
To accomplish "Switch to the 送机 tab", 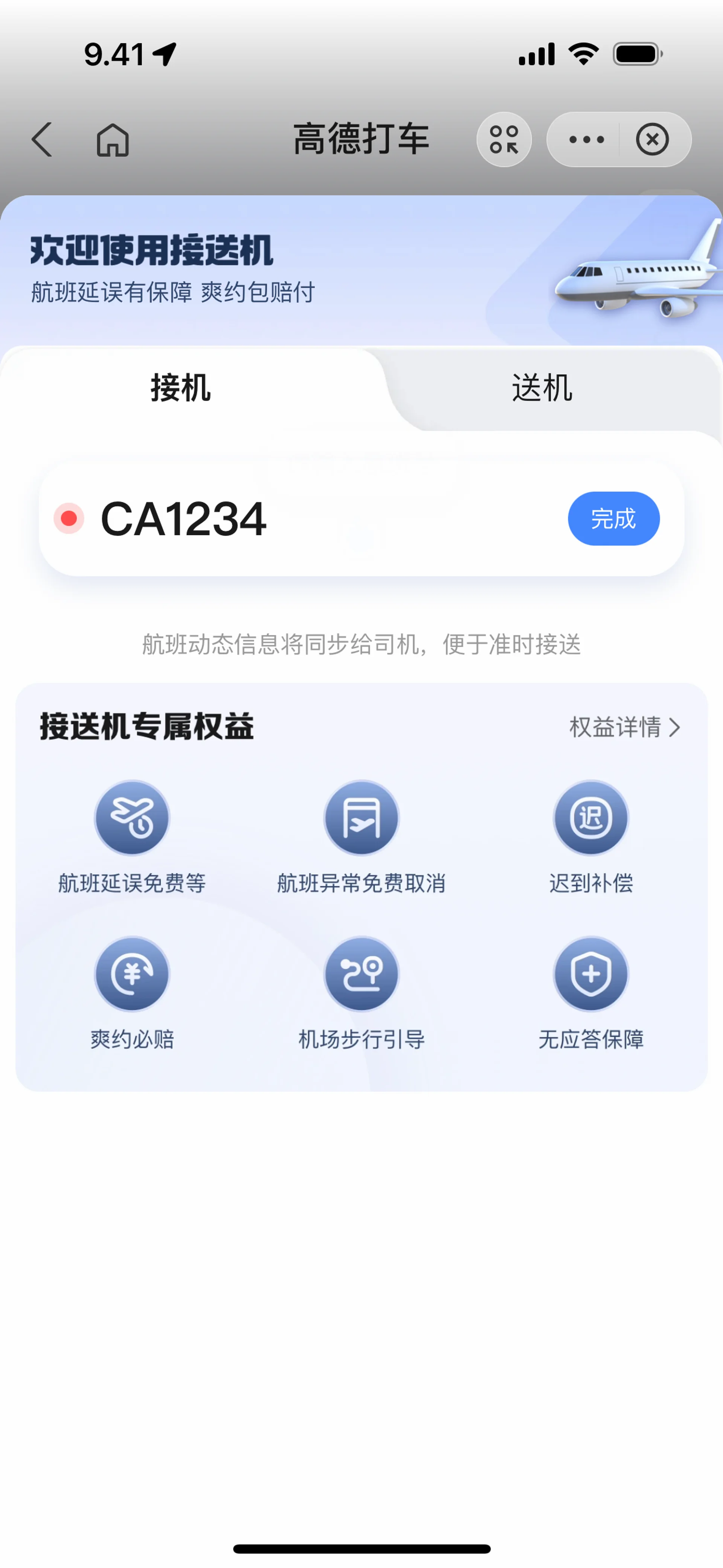I will (x=541, y=388).
